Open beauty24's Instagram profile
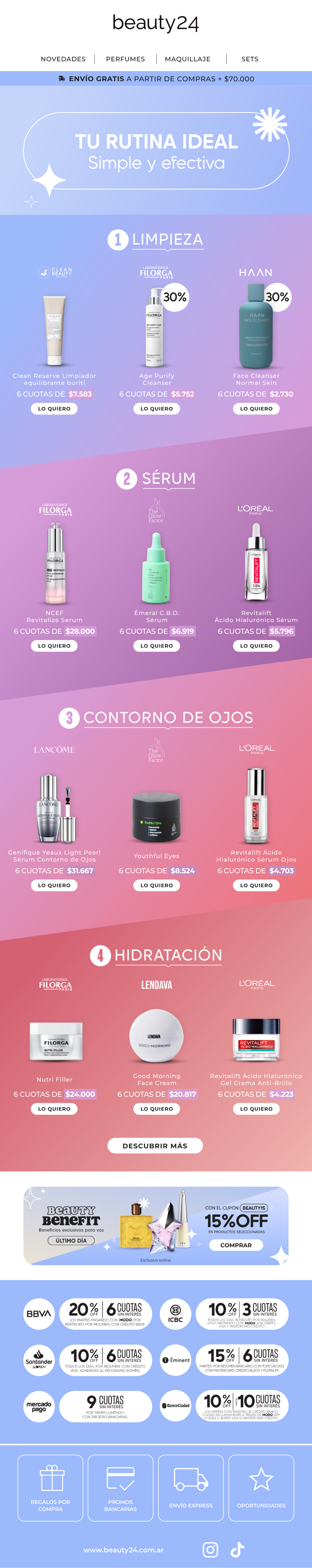 tap(210, 1549)
